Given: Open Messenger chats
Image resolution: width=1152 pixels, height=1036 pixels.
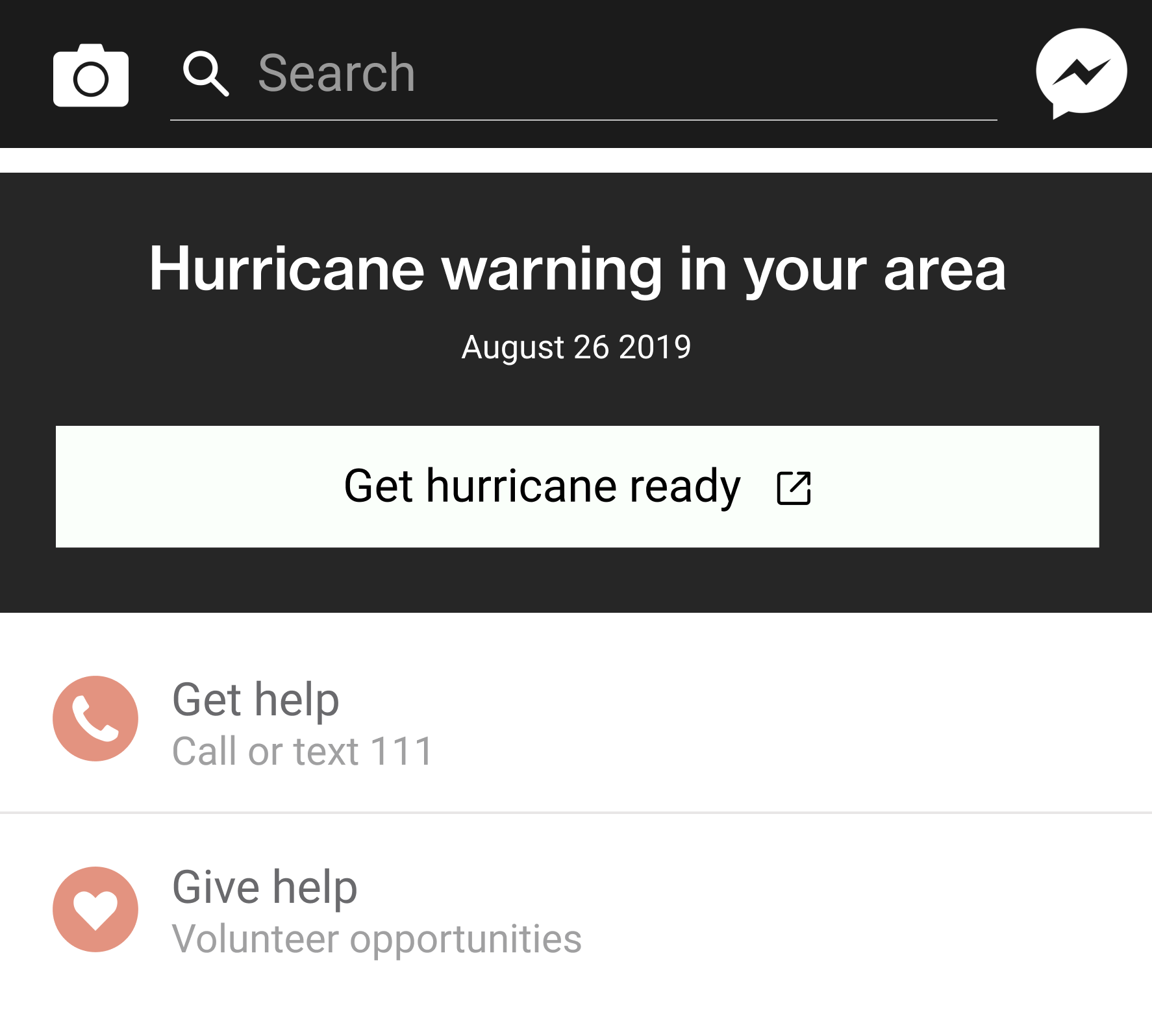Looking at the screenshot, I should [x=1081, y=73].
